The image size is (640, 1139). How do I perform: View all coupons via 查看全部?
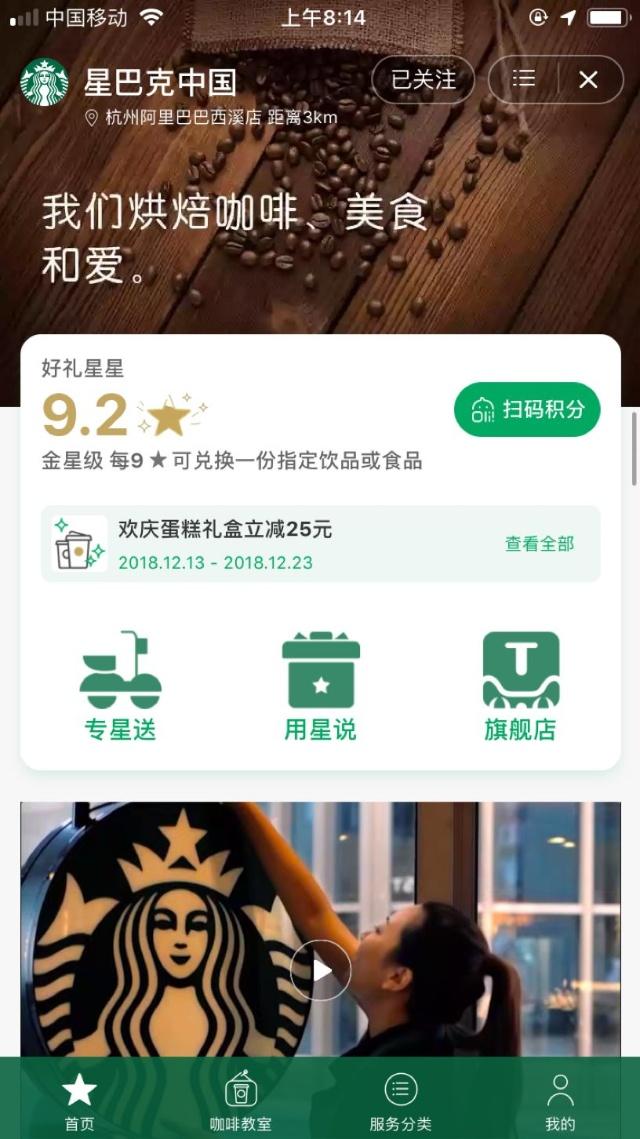coord(539,544)
